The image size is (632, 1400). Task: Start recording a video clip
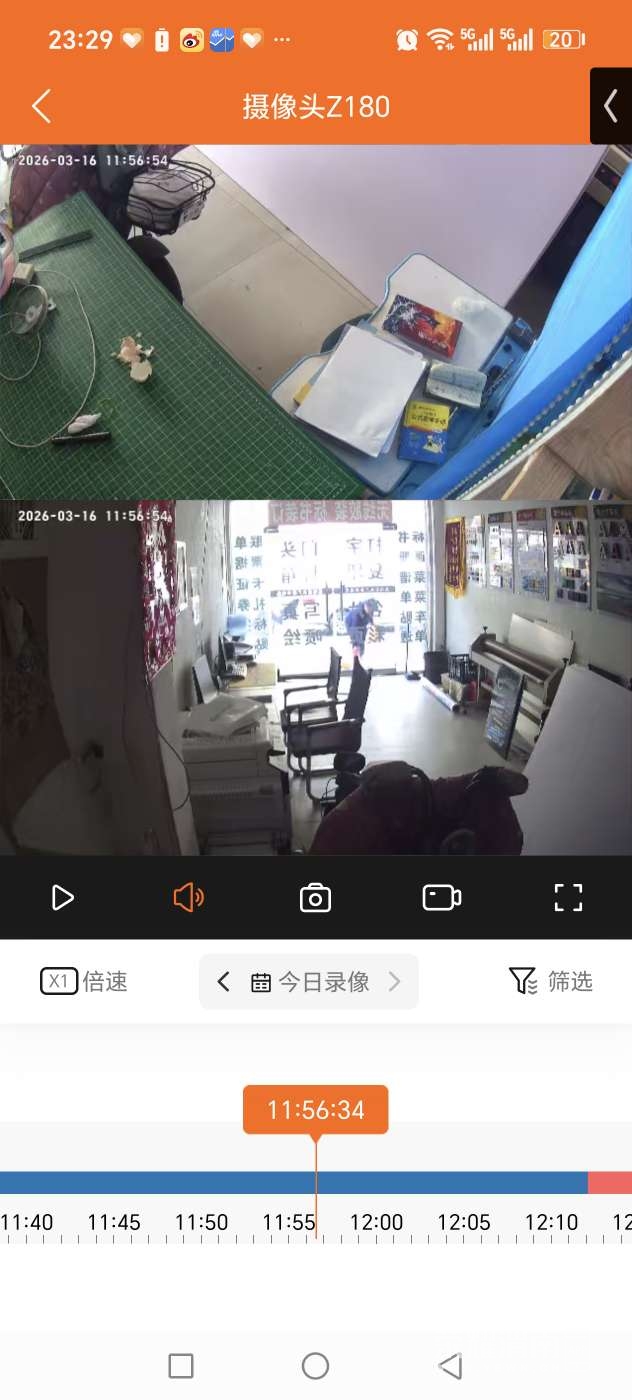click(x=441, y=898)
